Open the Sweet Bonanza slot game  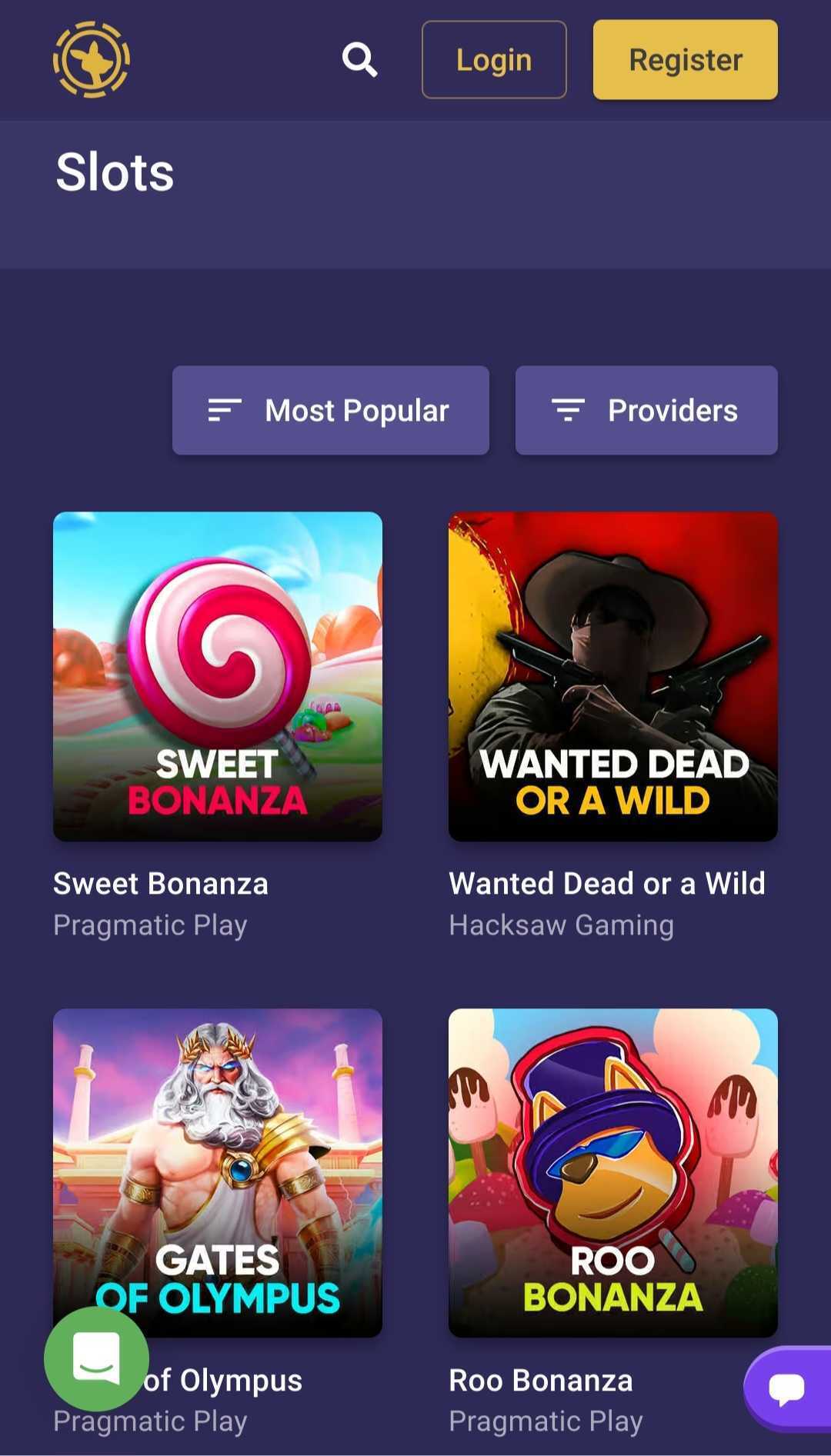tap(218, 677)
